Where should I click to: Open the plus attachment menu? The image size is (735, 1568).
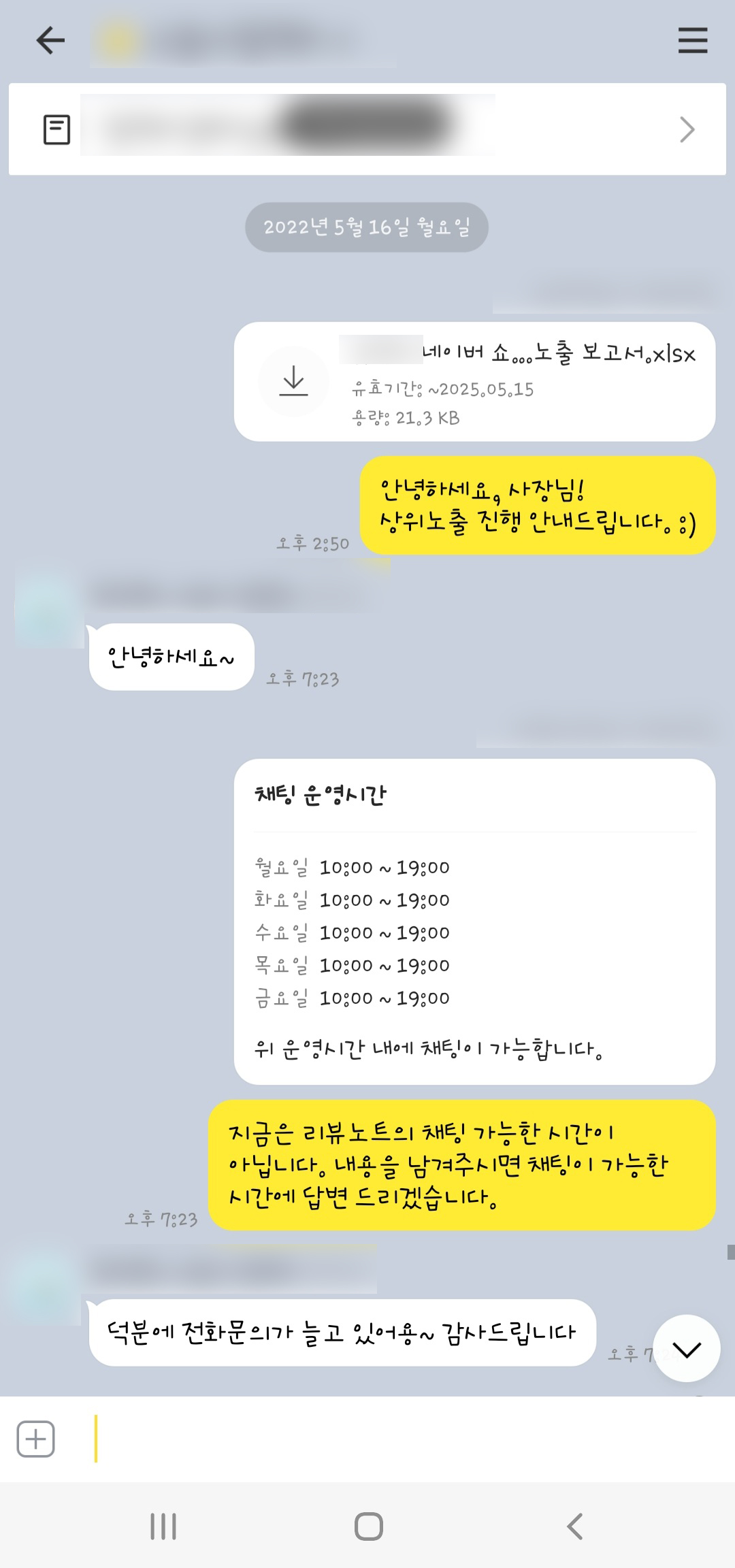tap(35, 1439)
